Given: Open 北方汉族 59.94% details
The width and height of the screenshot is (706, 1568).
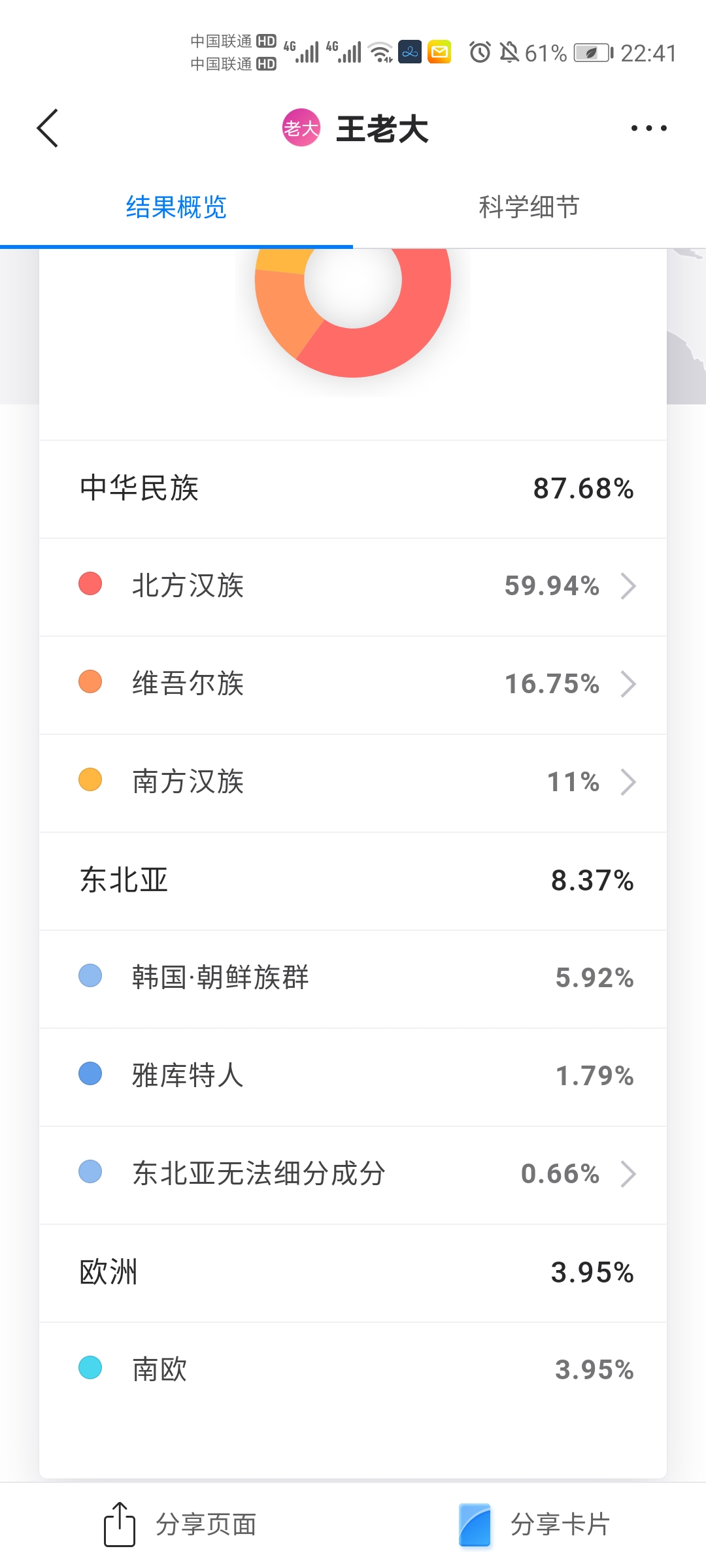Looking at the screenshot, I should [x=353, y=586].
